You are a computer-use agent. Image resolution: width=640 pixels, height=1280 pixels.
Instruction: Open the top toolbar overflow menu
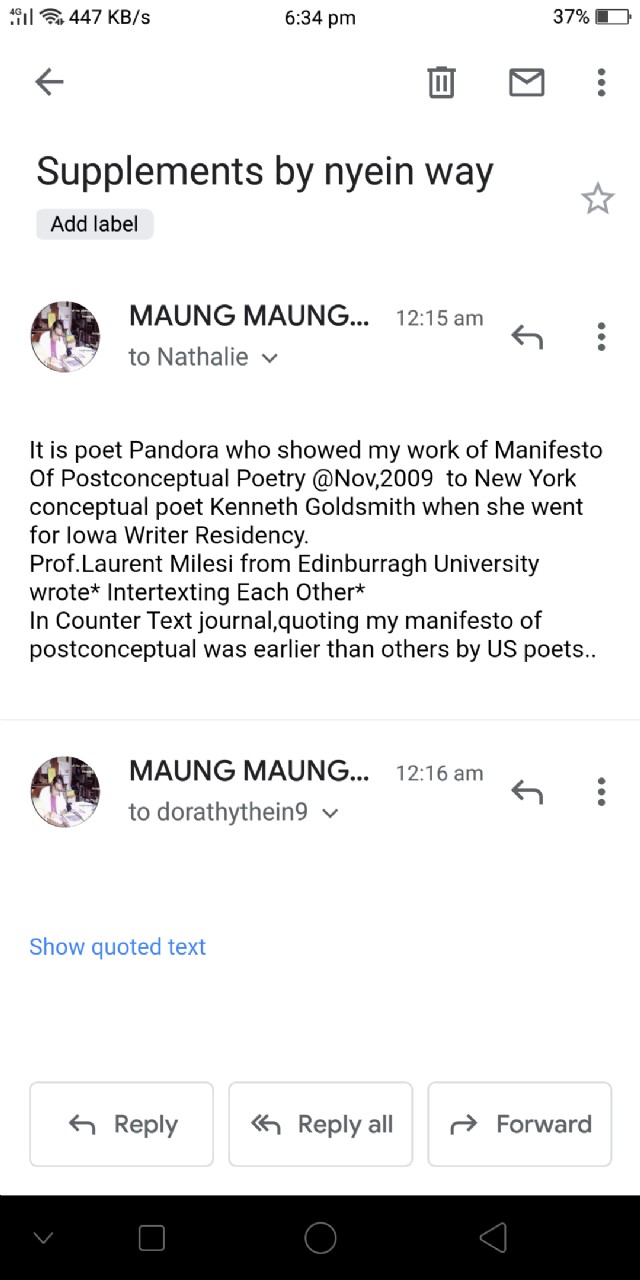601,82
